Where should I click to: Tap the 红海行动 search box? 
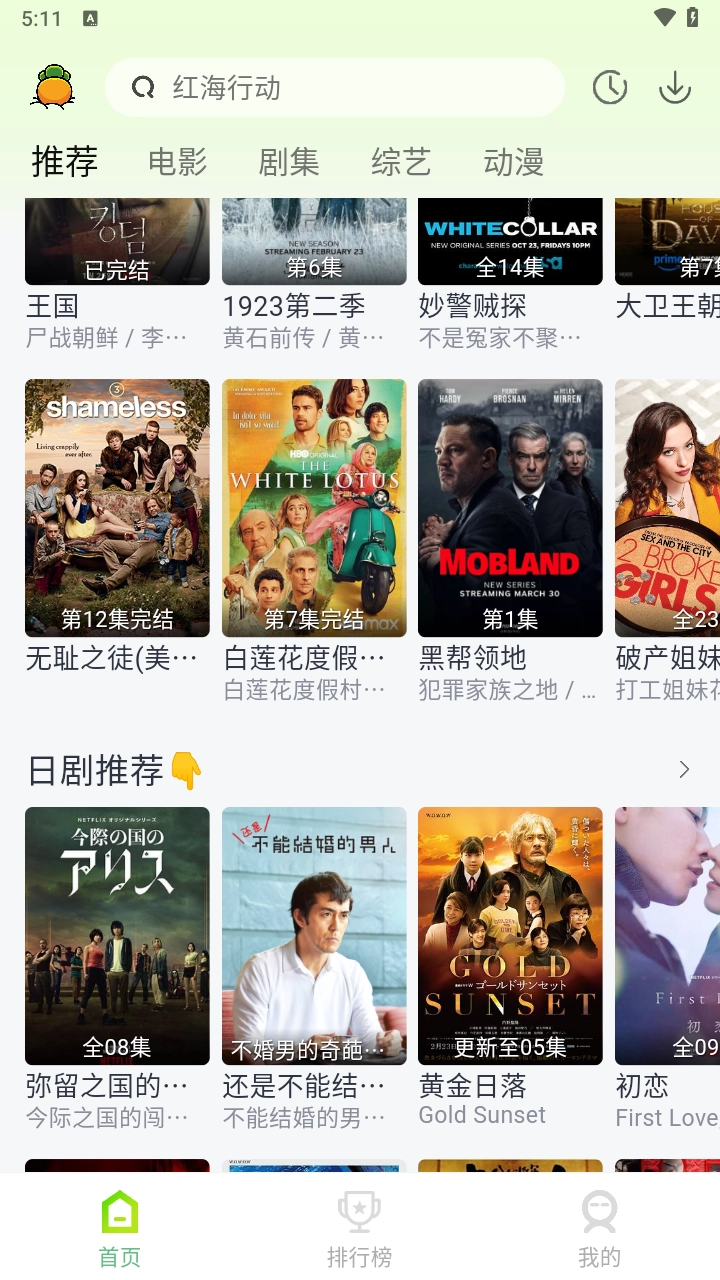coord(335,88)
